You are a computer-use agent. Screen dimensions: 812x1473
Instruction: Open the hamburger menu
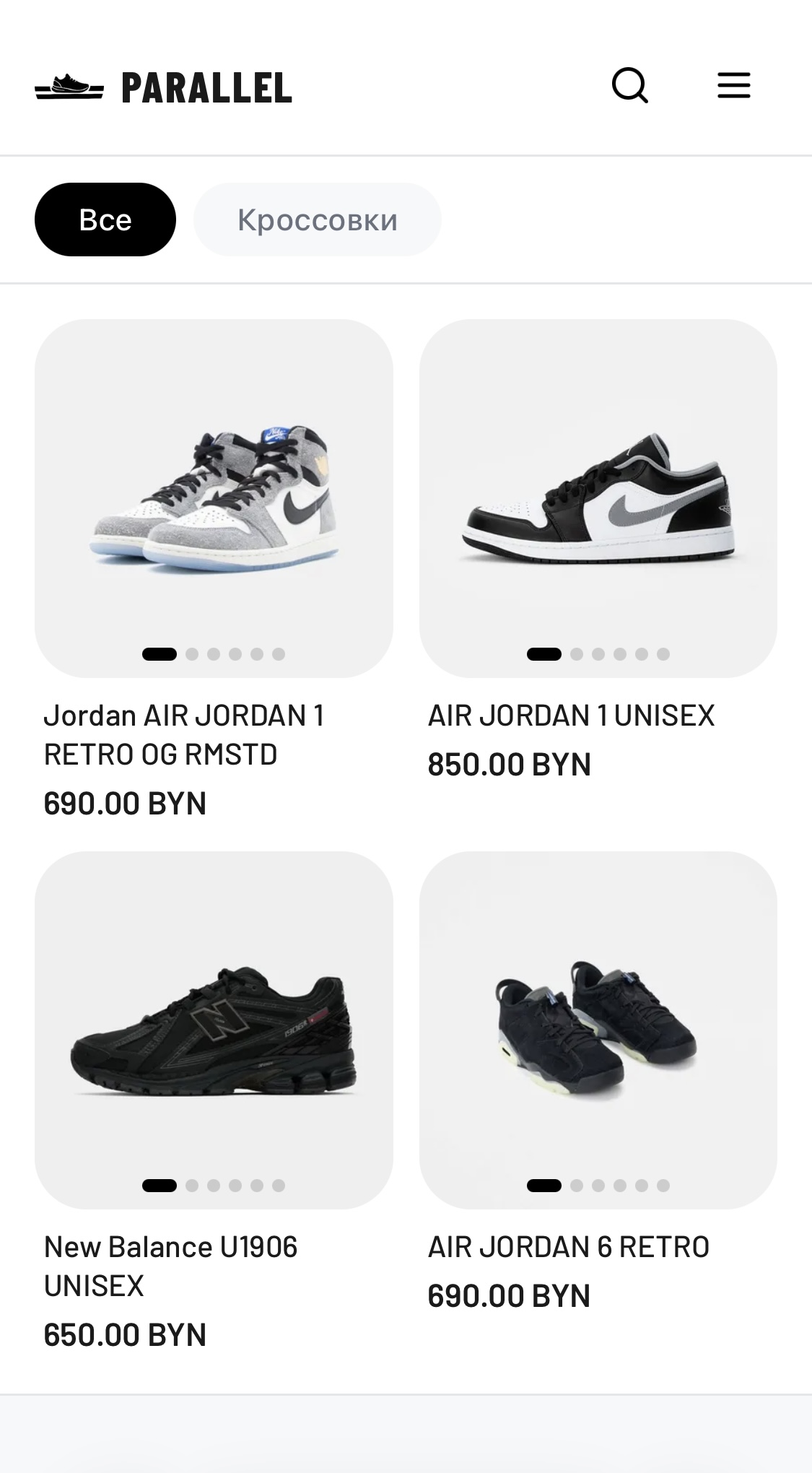733,86
